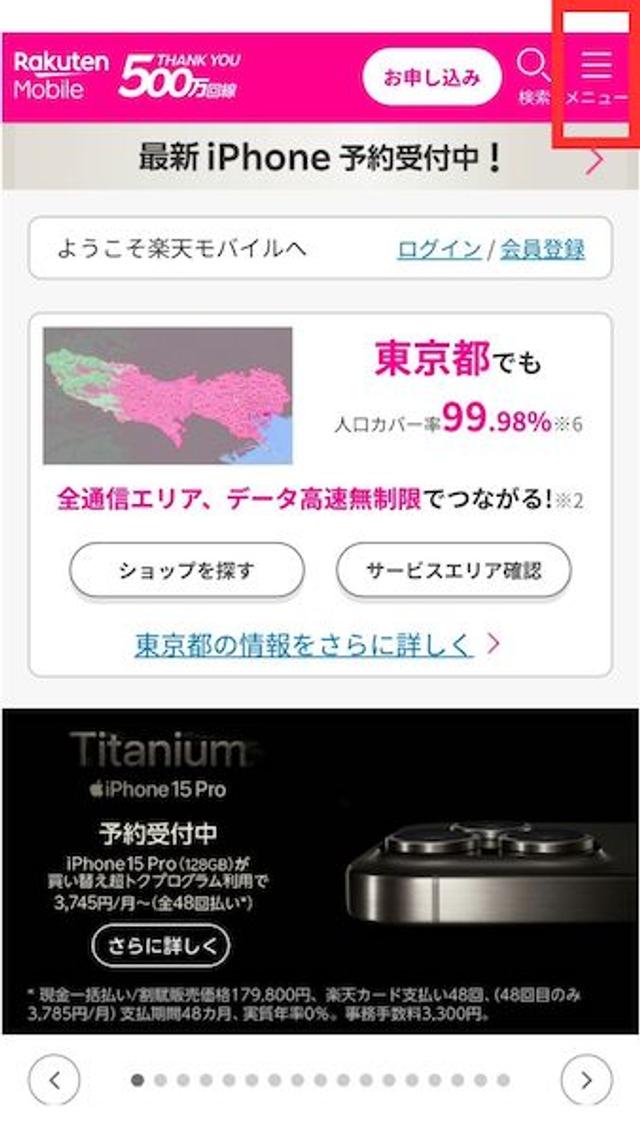Show the previous carousel slide
This screenshot has width=640, height=1136.
(54, 1080)
